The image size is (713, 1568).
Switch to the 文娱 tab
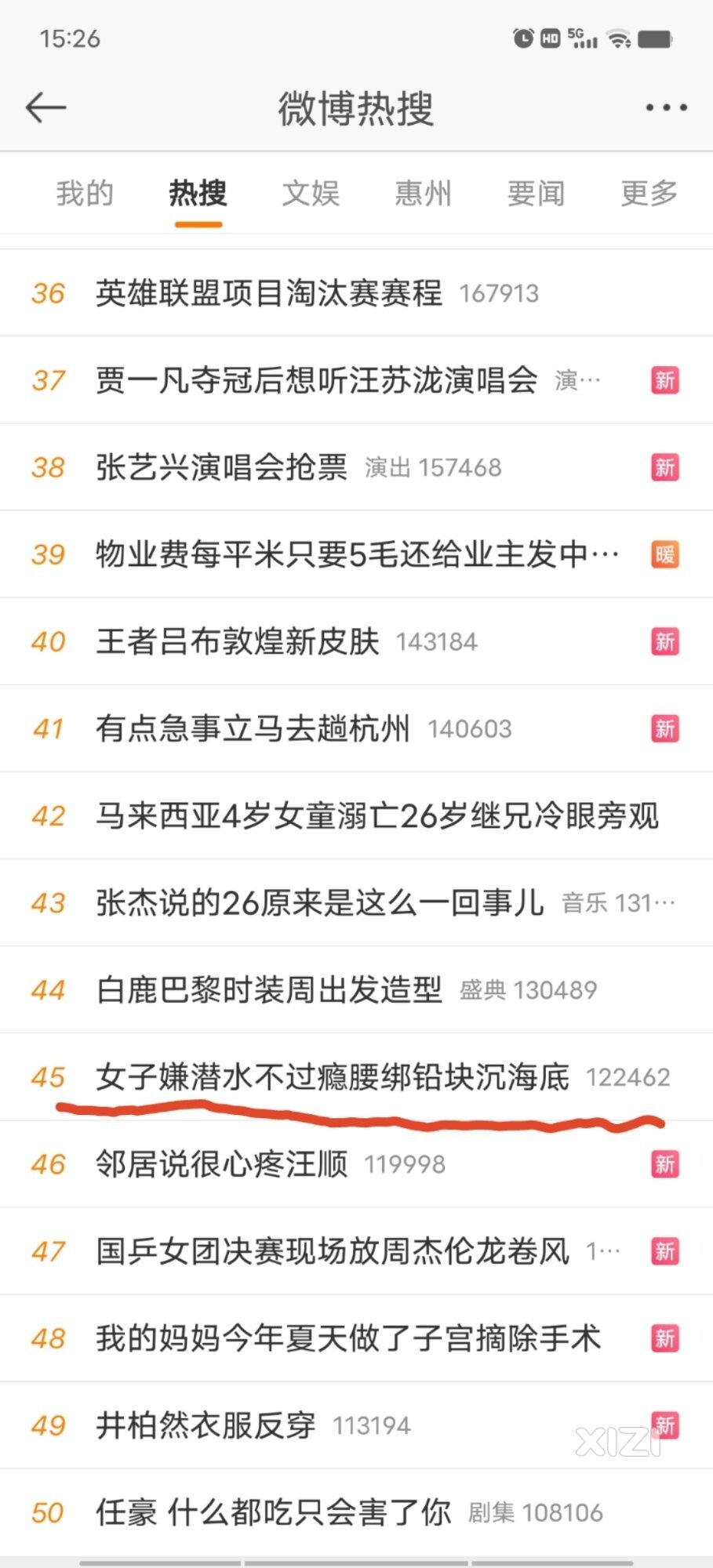(311, 193)
